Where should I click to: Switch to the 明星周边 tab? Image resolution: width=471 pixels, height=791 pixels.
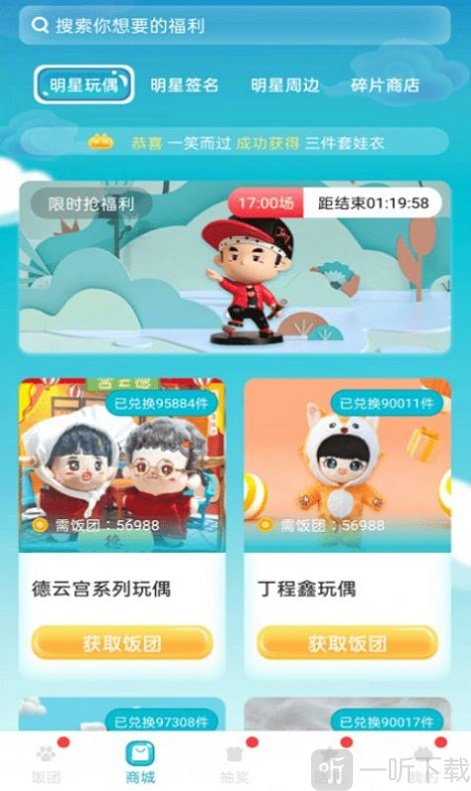pyautogui.click(x=285, y=85)
